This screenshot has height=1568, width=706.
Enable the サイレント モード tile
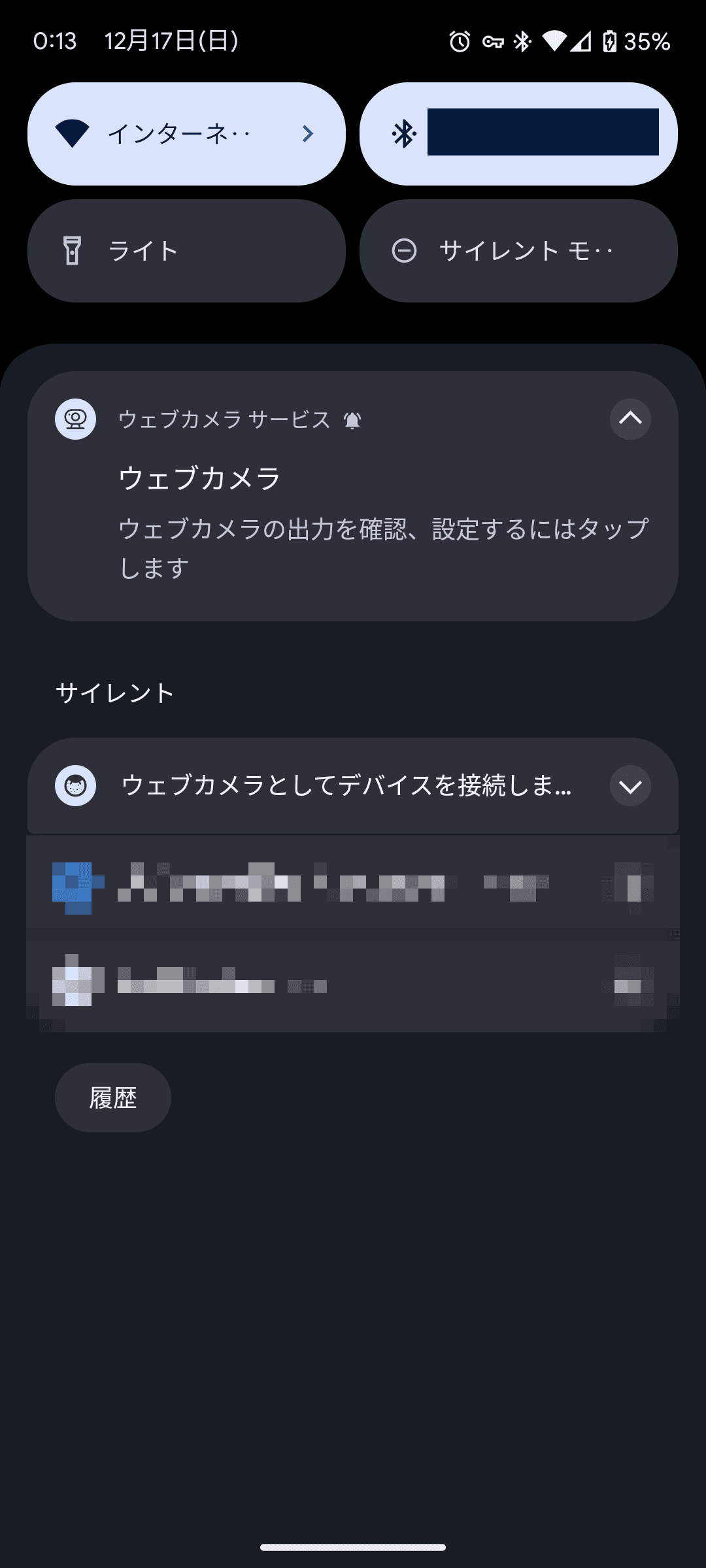click(518, 251)
